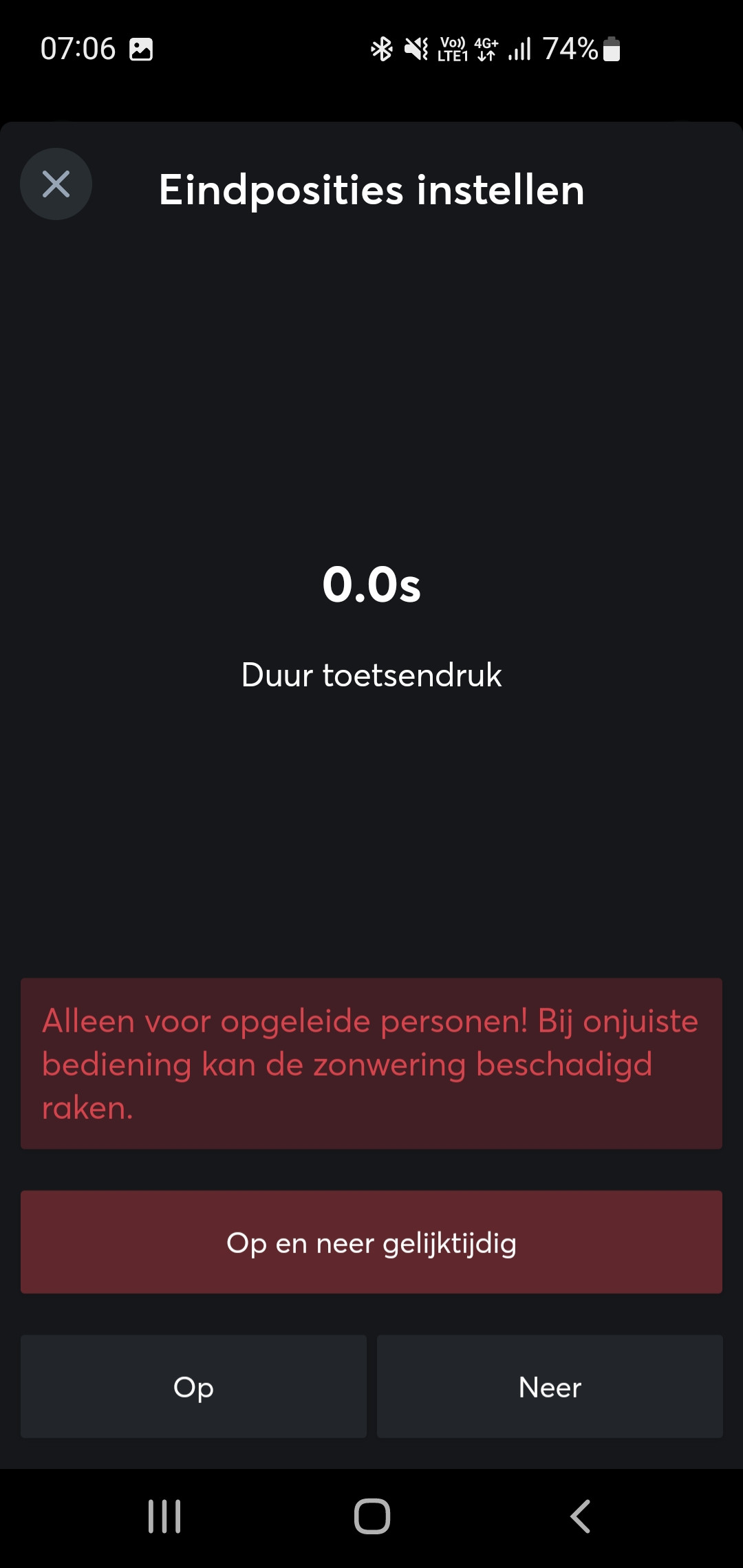Close the Eindposities instellen dialog

pos(56,184)
